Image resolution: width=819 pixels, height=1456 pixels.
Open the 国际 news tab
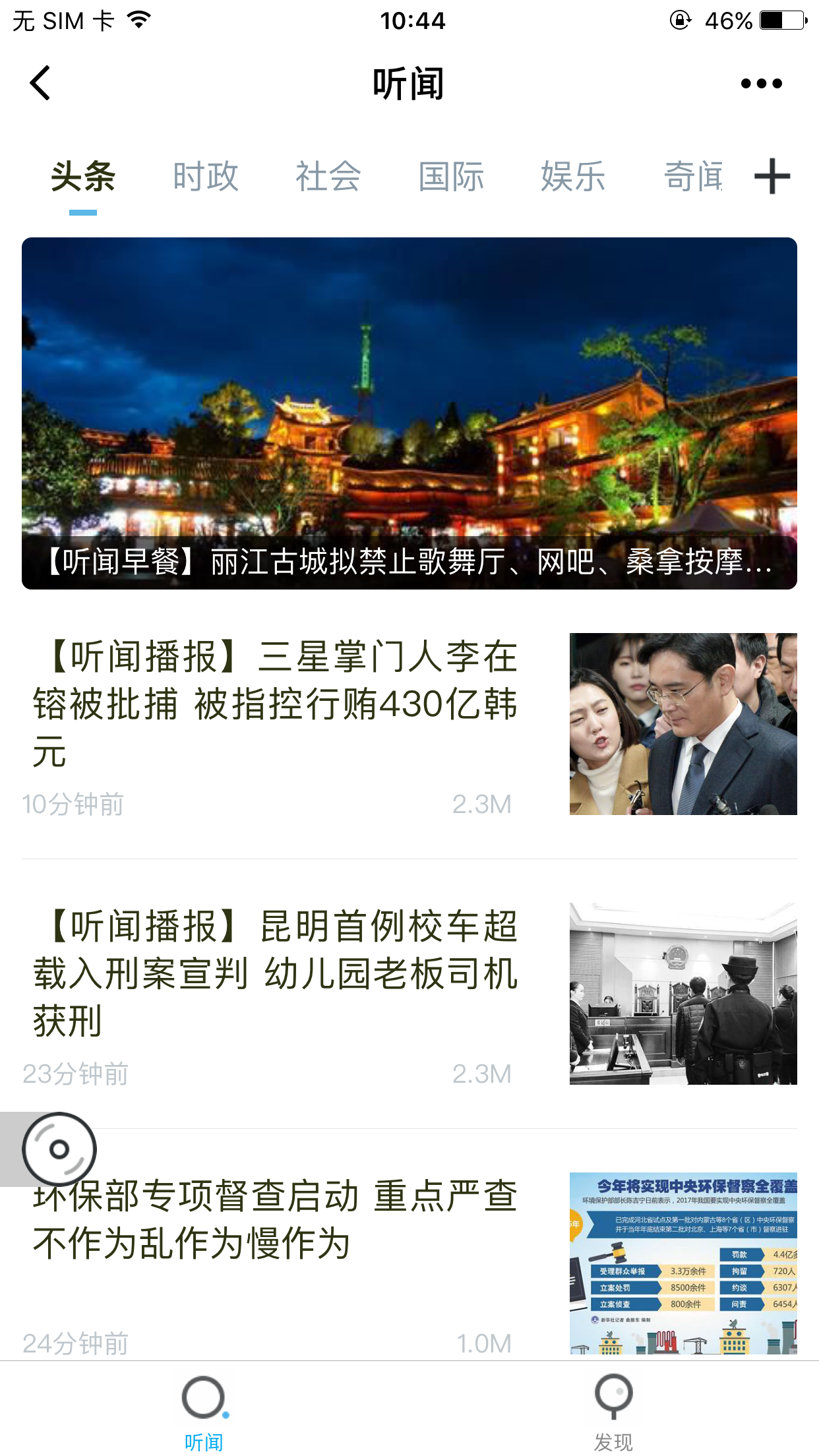pyautogui.click(x=451, y=177)
